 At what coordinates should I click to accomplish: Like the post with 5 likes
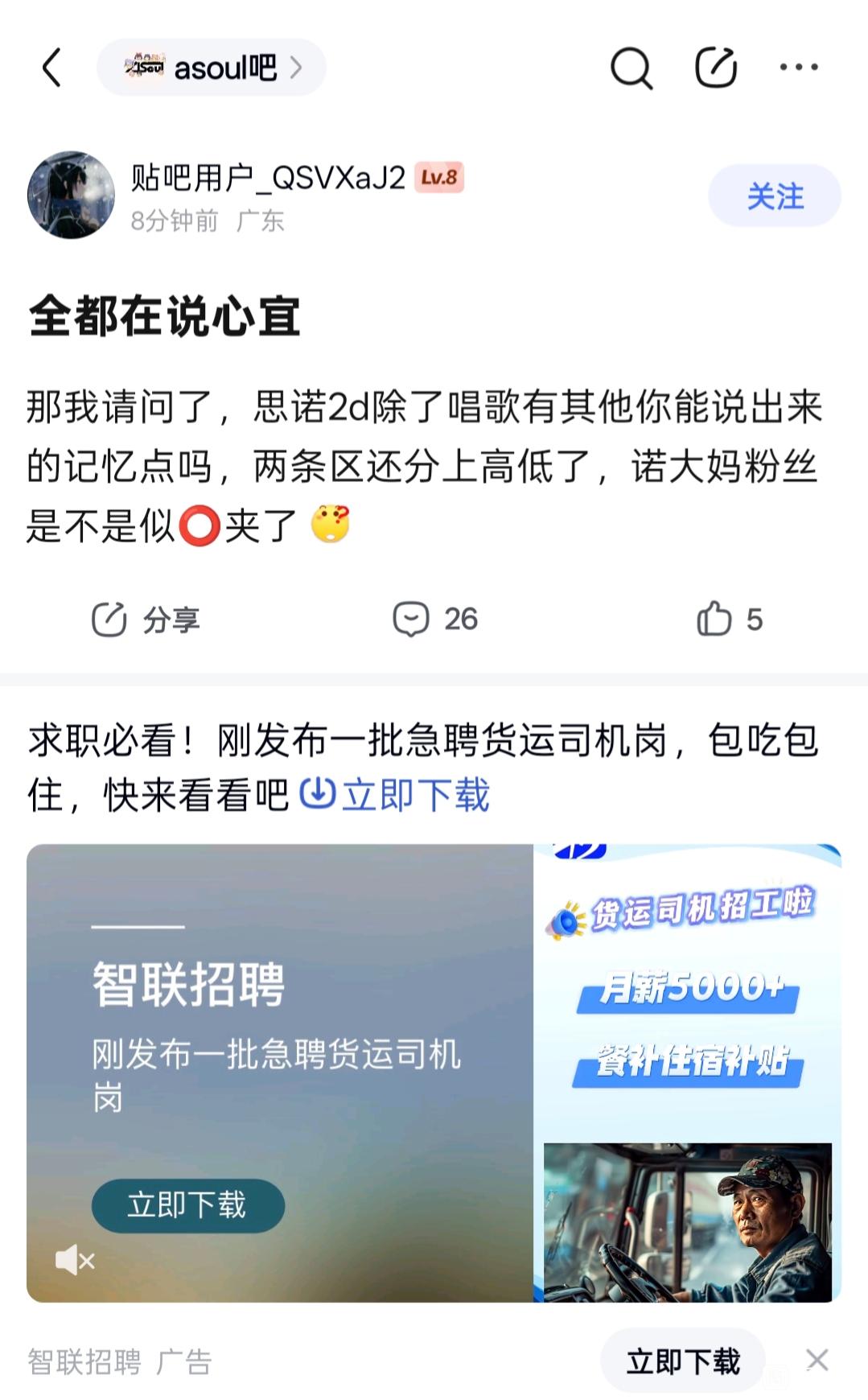click(x=729, y=620)
